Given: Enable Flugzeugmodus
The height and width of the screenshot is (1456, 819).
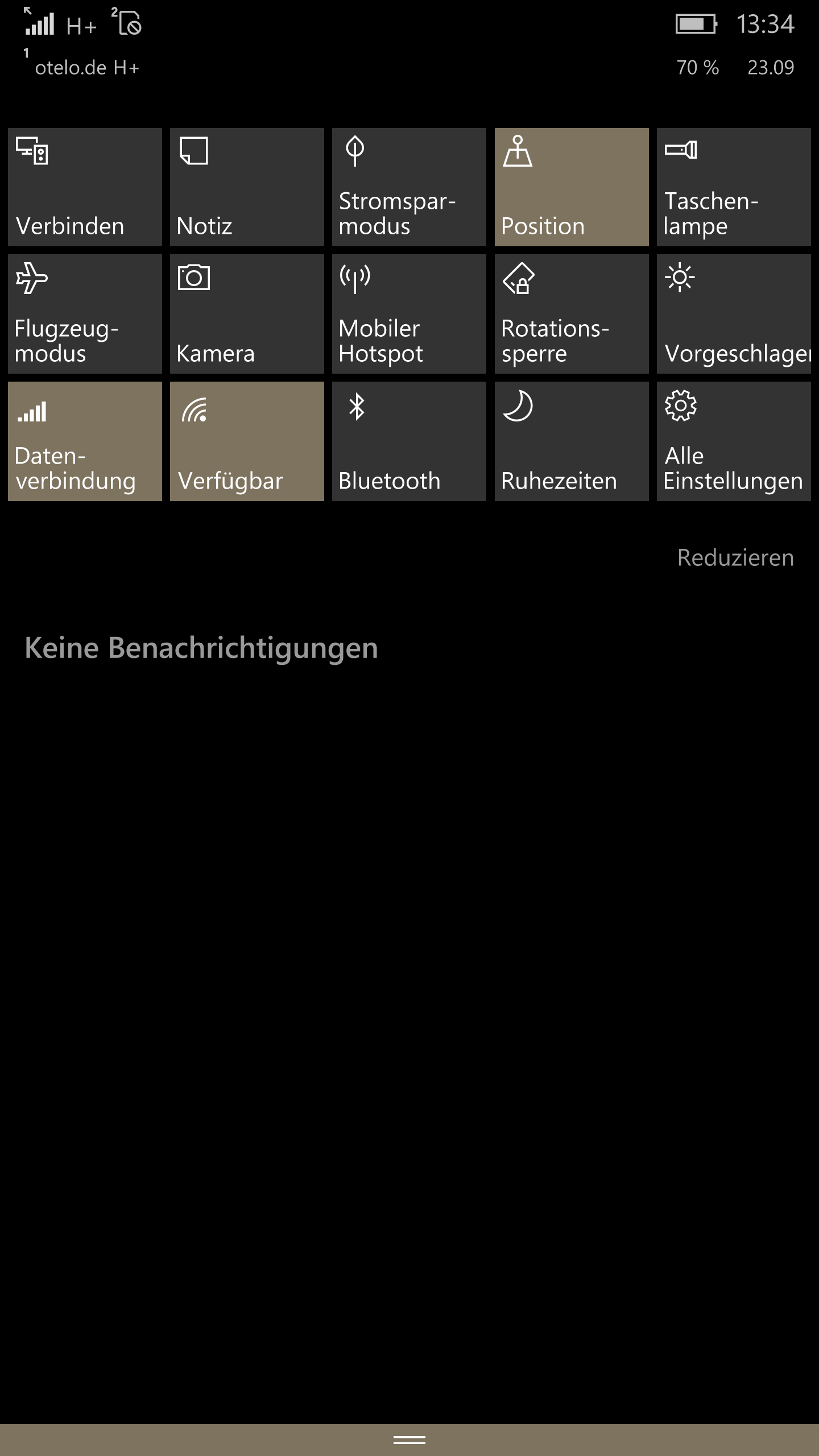Looking at the screenshot, I should pos(85,314).
